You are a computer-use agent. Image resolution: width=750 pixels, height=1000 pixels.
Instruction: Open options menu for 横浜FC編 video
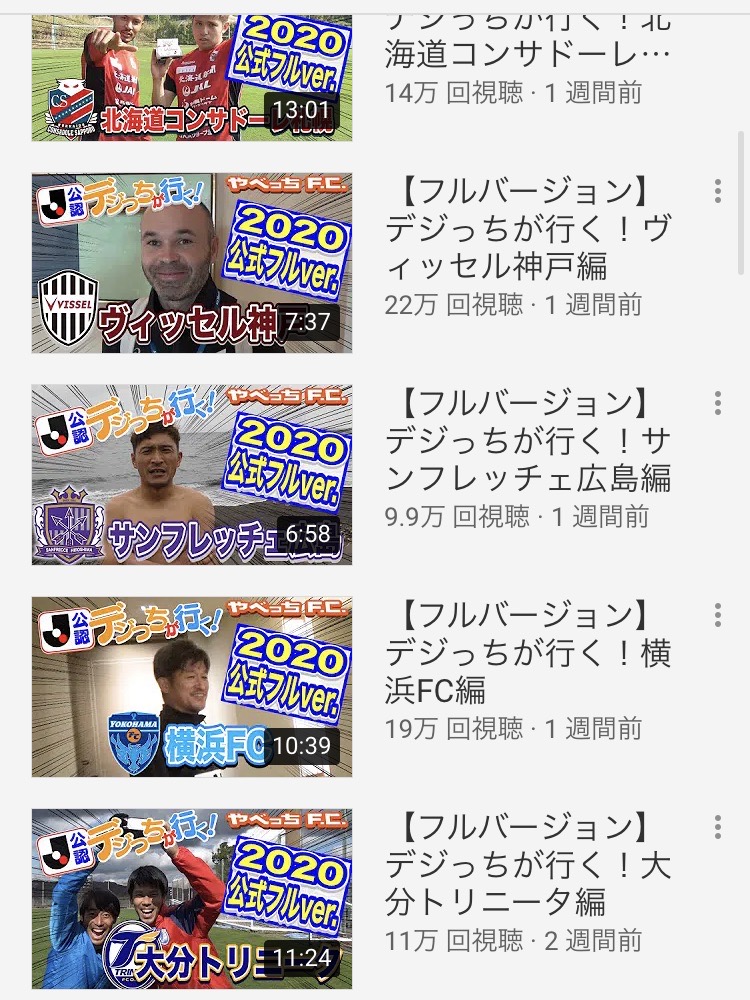(717, 615)
